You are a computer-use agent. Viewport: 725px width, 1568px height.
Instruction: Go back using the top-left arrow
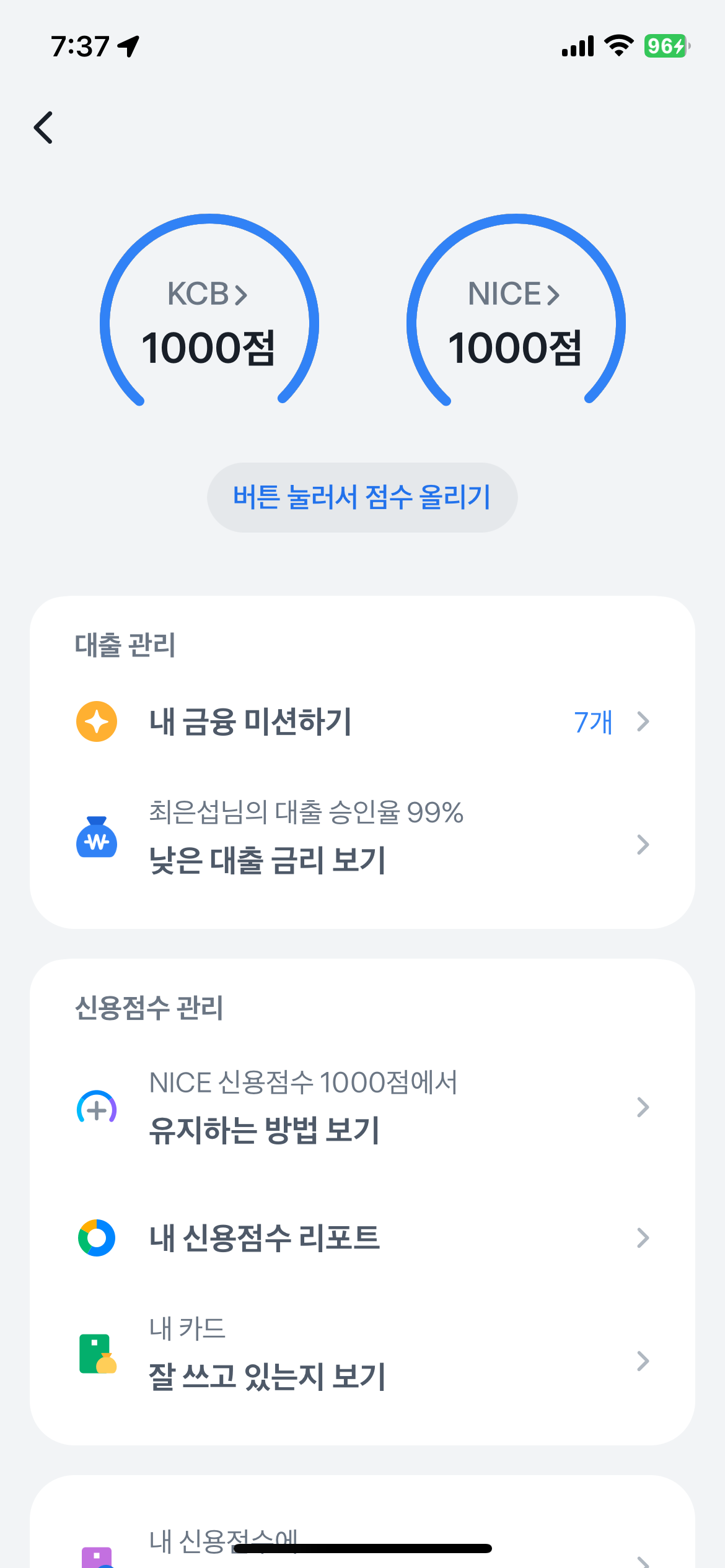43,128
